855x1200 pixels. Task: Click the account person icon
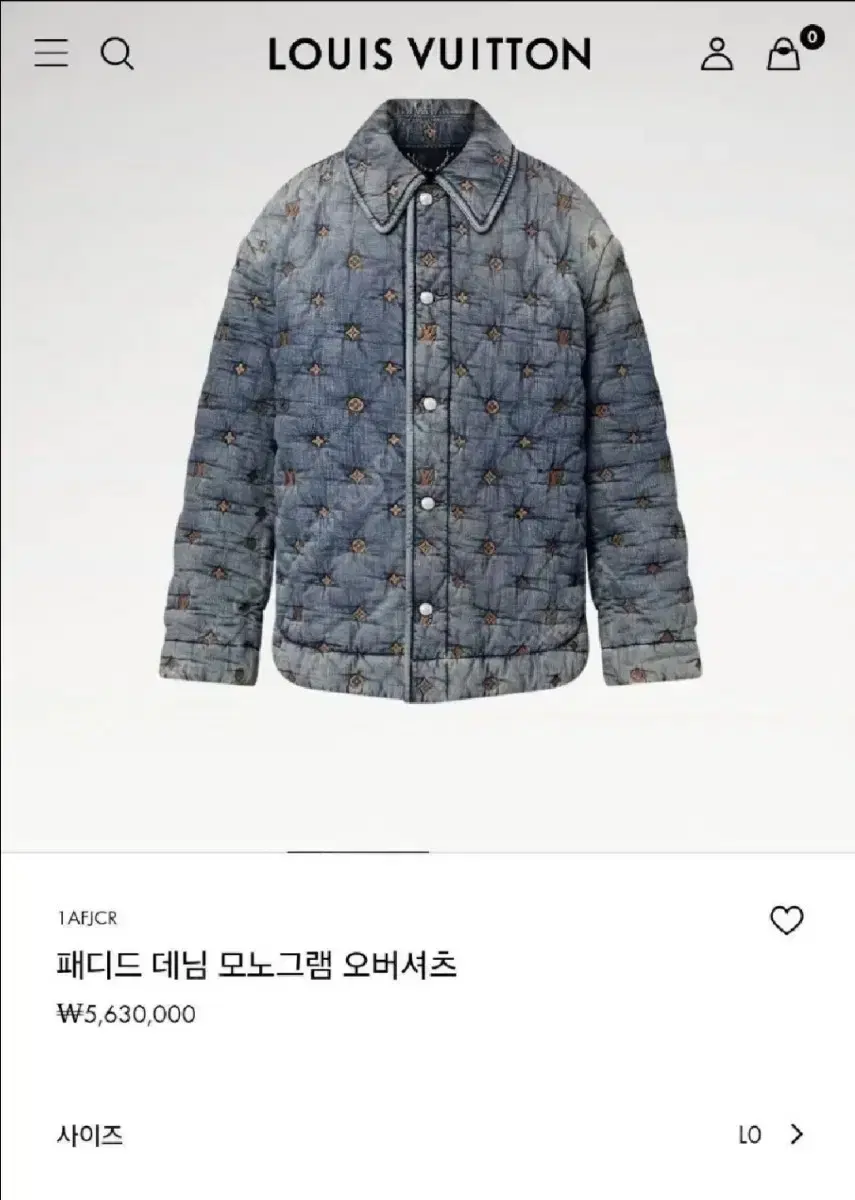[x=716, y=55]
